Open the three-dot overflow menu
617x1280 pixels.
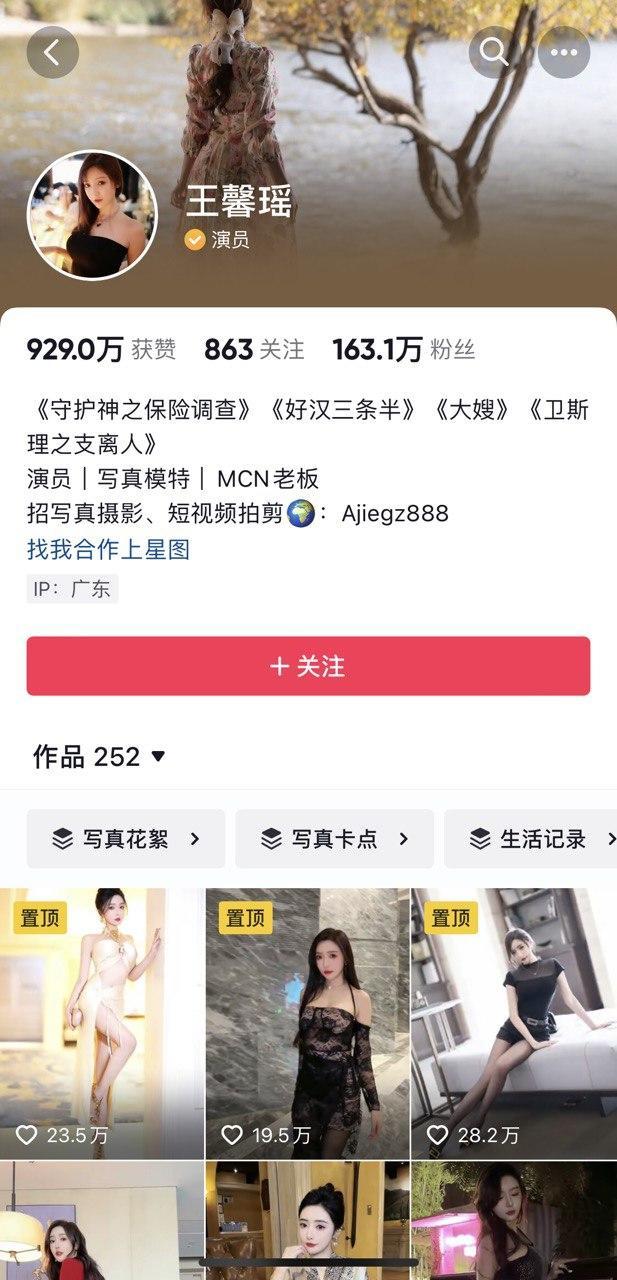tap(564, 52)
